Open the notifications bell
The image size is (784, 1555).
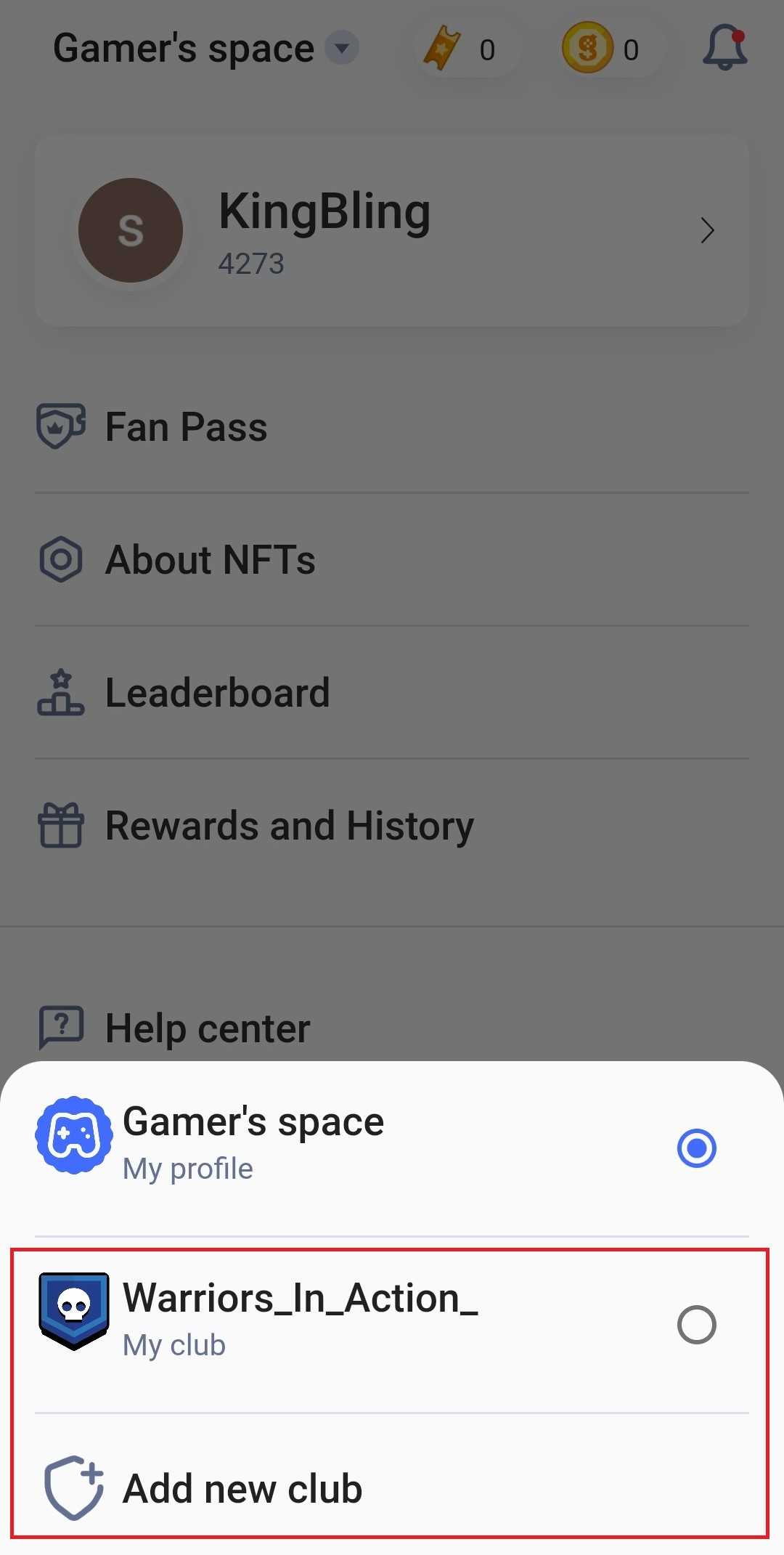[725, 48]
